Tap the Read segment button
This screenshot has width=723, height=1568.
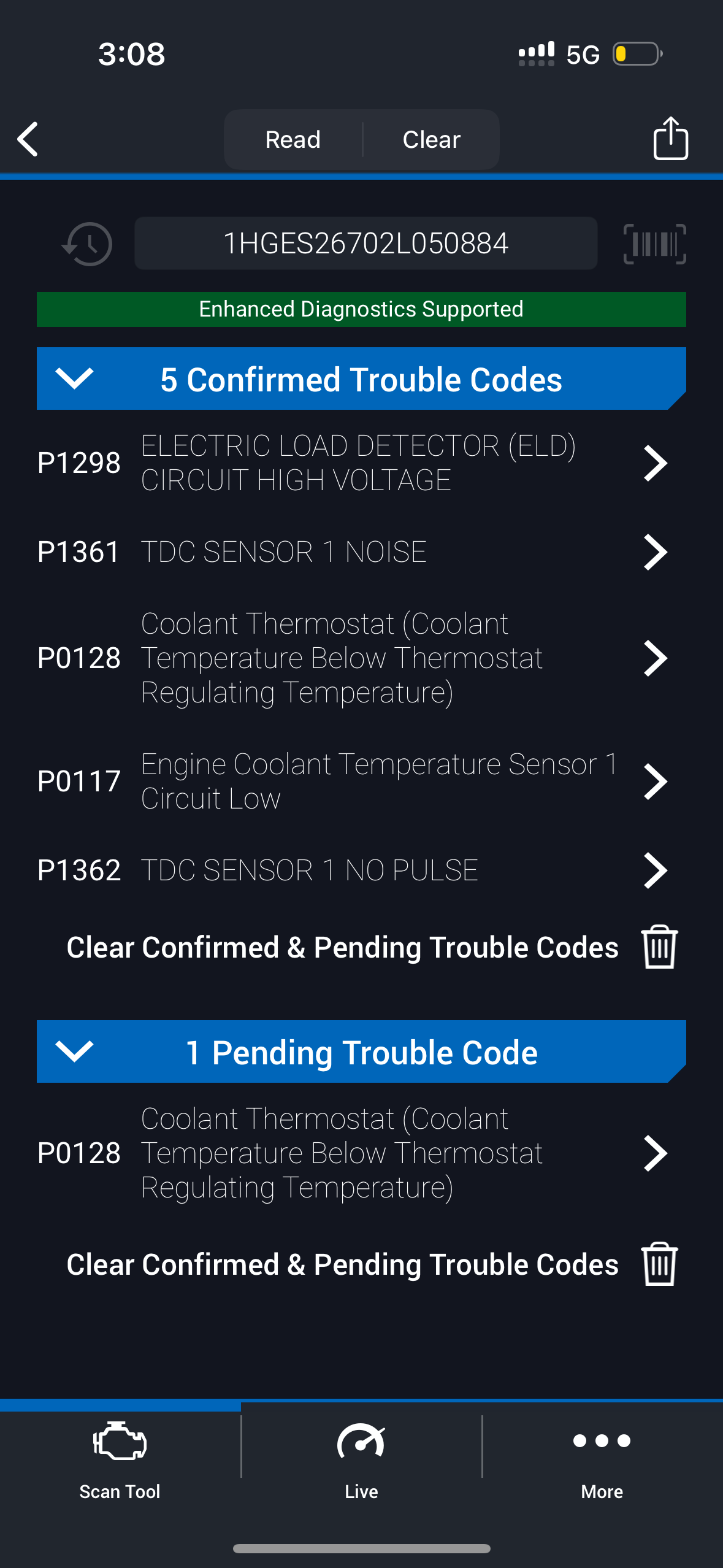pos(293,139)
